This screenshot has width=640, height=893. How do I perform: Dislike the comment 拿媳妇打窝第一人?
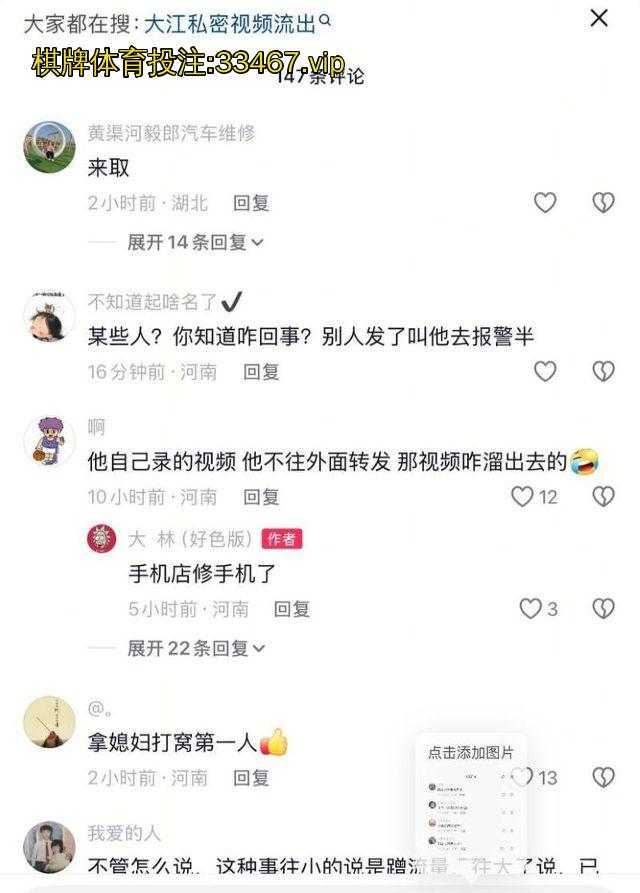coord(603,777)
